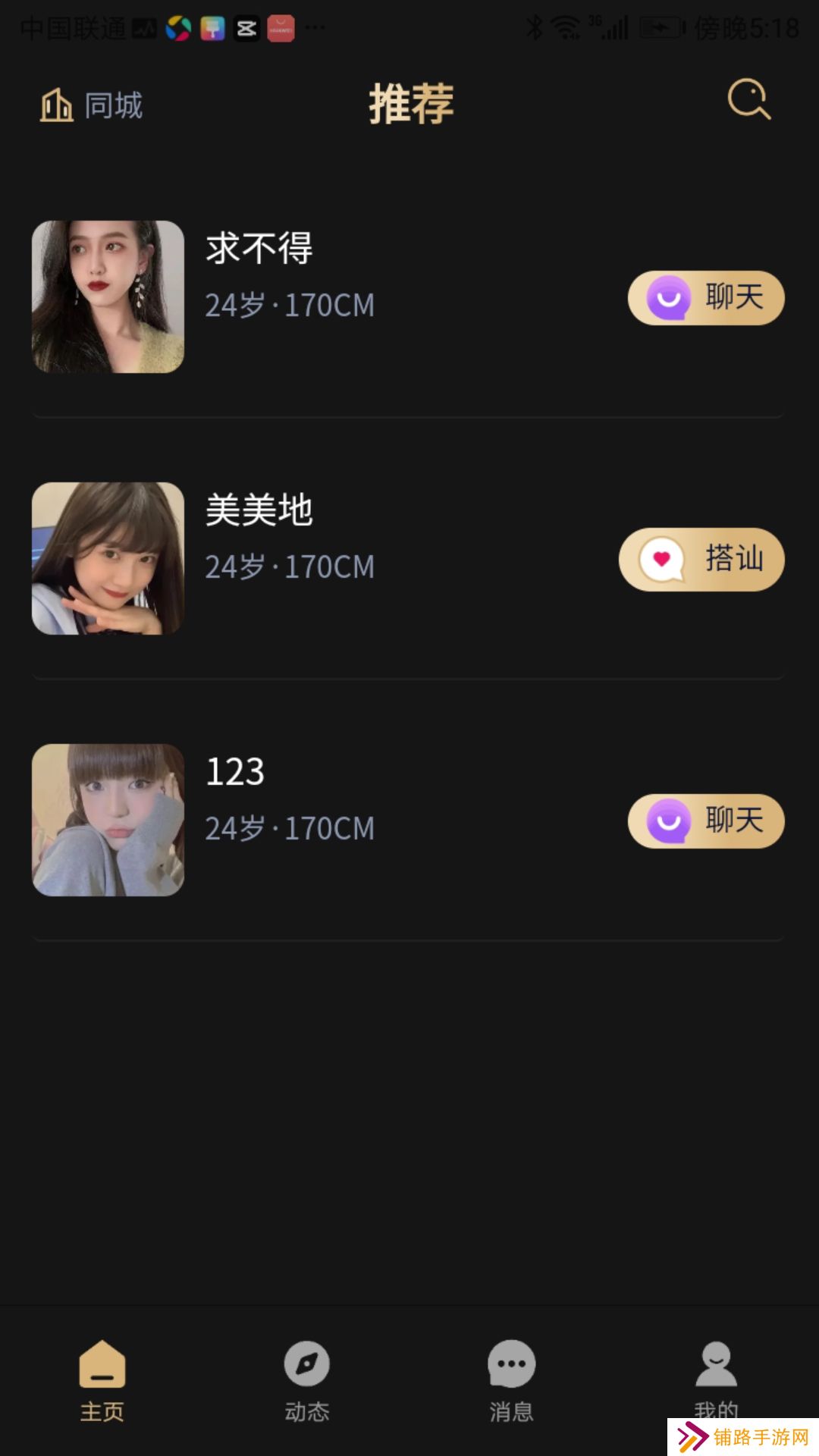The height and width of the screenshot is (1456, 819).
Task: Start a chat with 求不得 via 聊天
Action: point(705,298)
